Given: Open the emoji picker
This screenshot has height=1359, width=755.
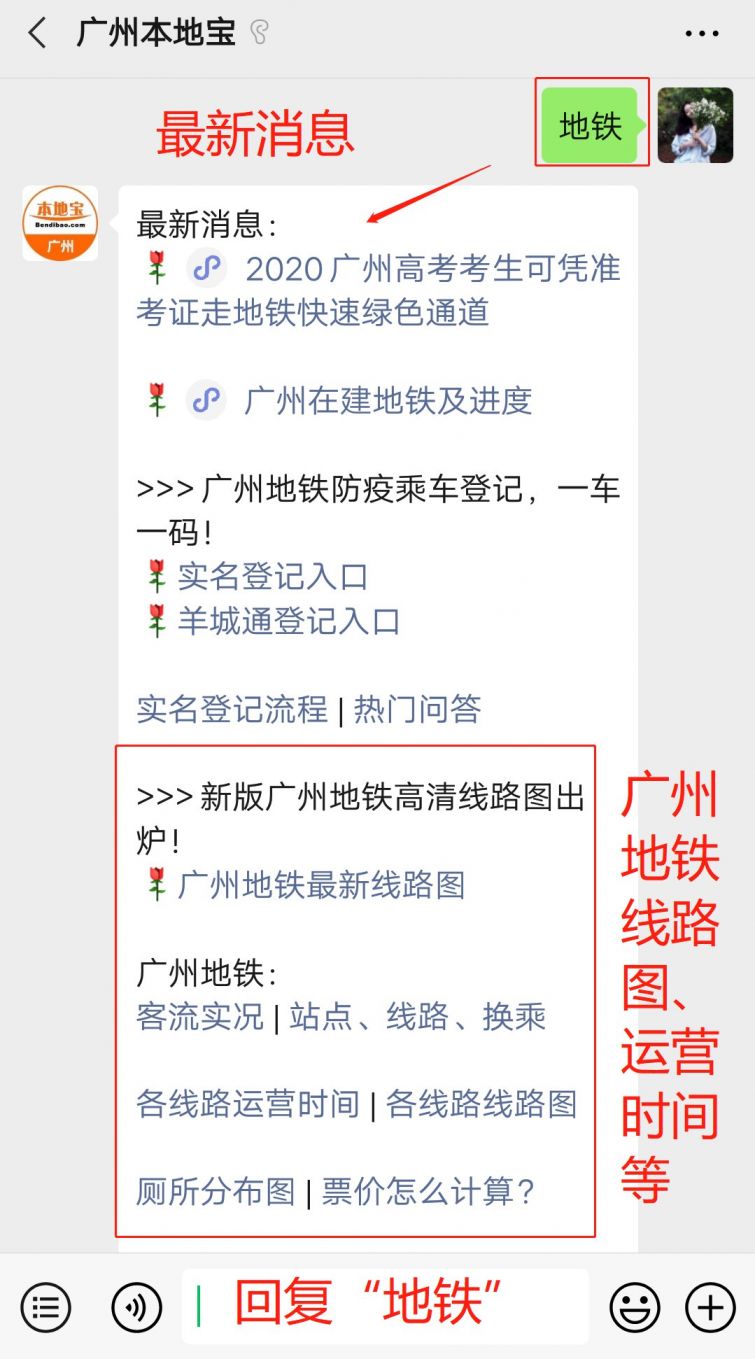Looking at the screenshot, I should [x=635, y=1307].
